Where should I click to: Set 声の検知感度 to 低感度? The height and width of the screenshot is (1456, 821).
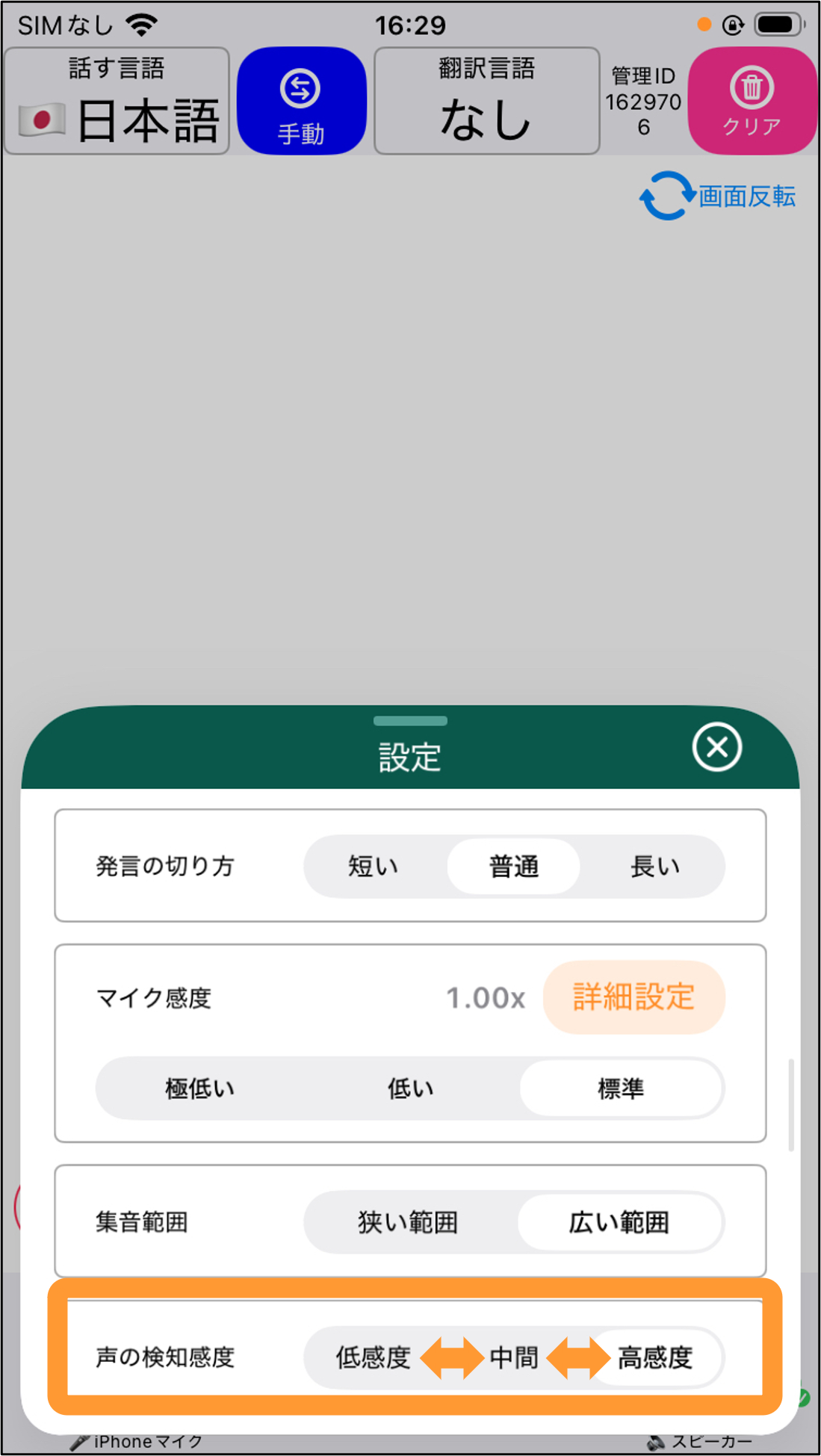[374, 1357]
